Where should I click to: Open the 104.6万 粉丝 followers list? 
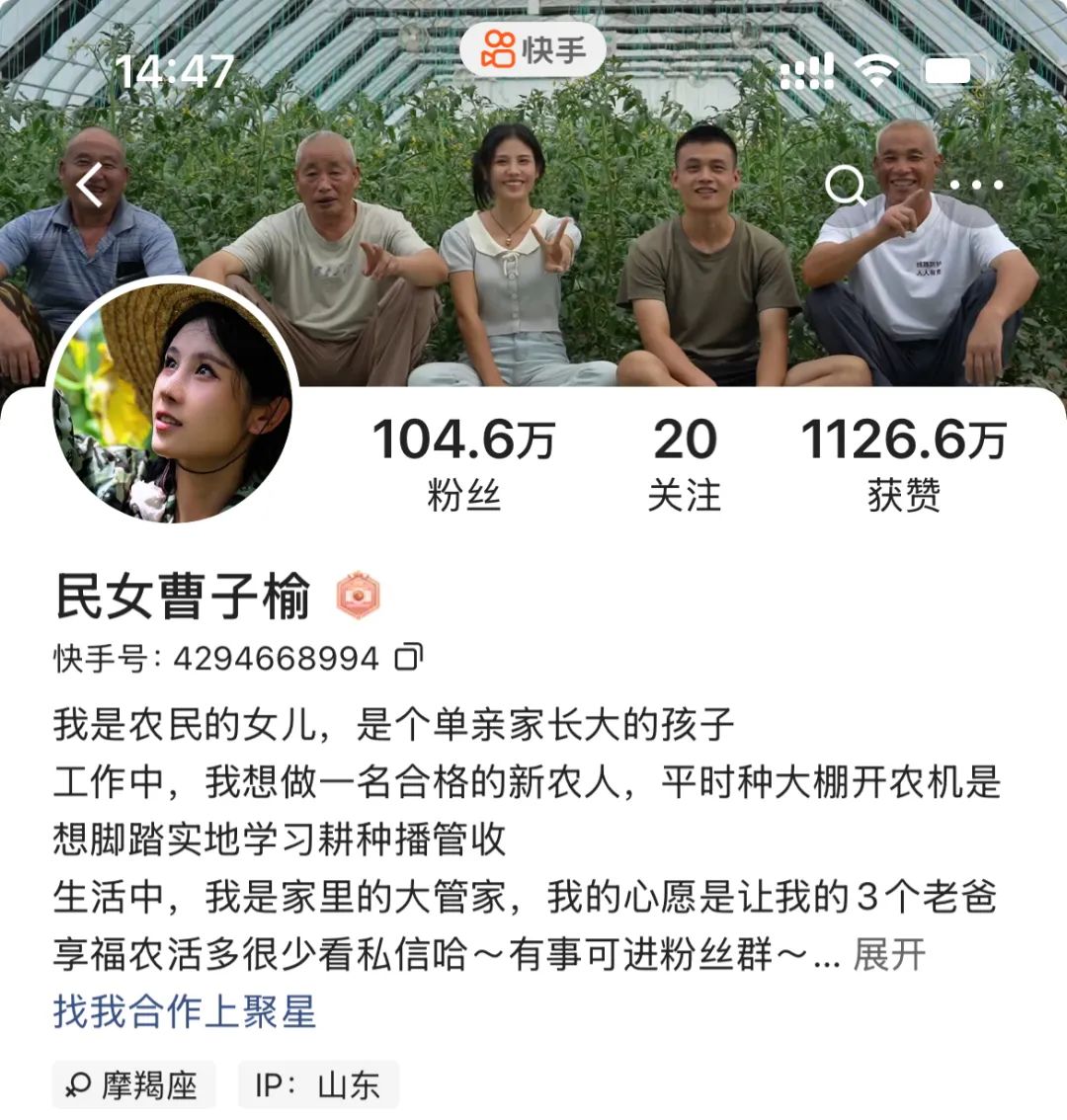pos(463,464)
